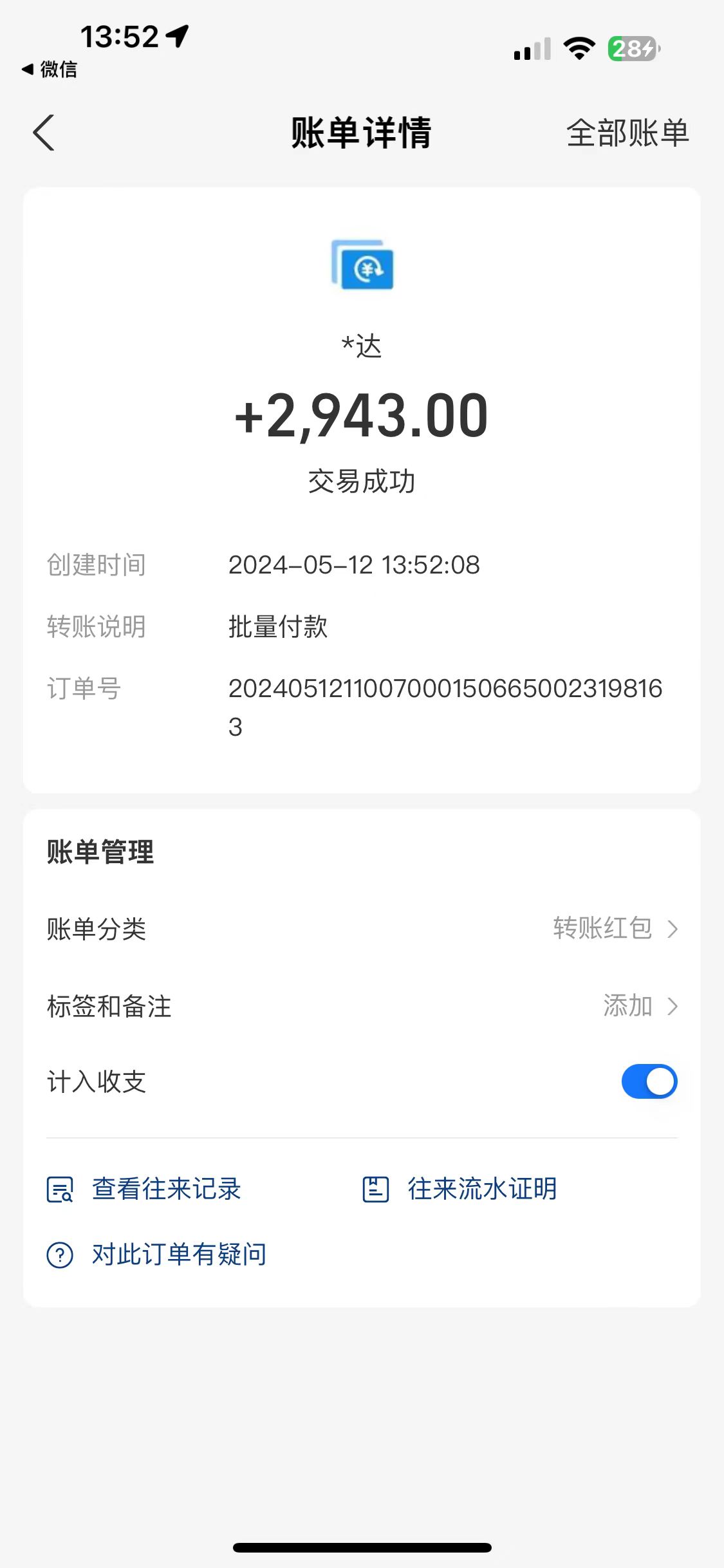The width and height of the screenshot is (724, 1568).
Task: Tap the back arrow to return
Action: 44,132
